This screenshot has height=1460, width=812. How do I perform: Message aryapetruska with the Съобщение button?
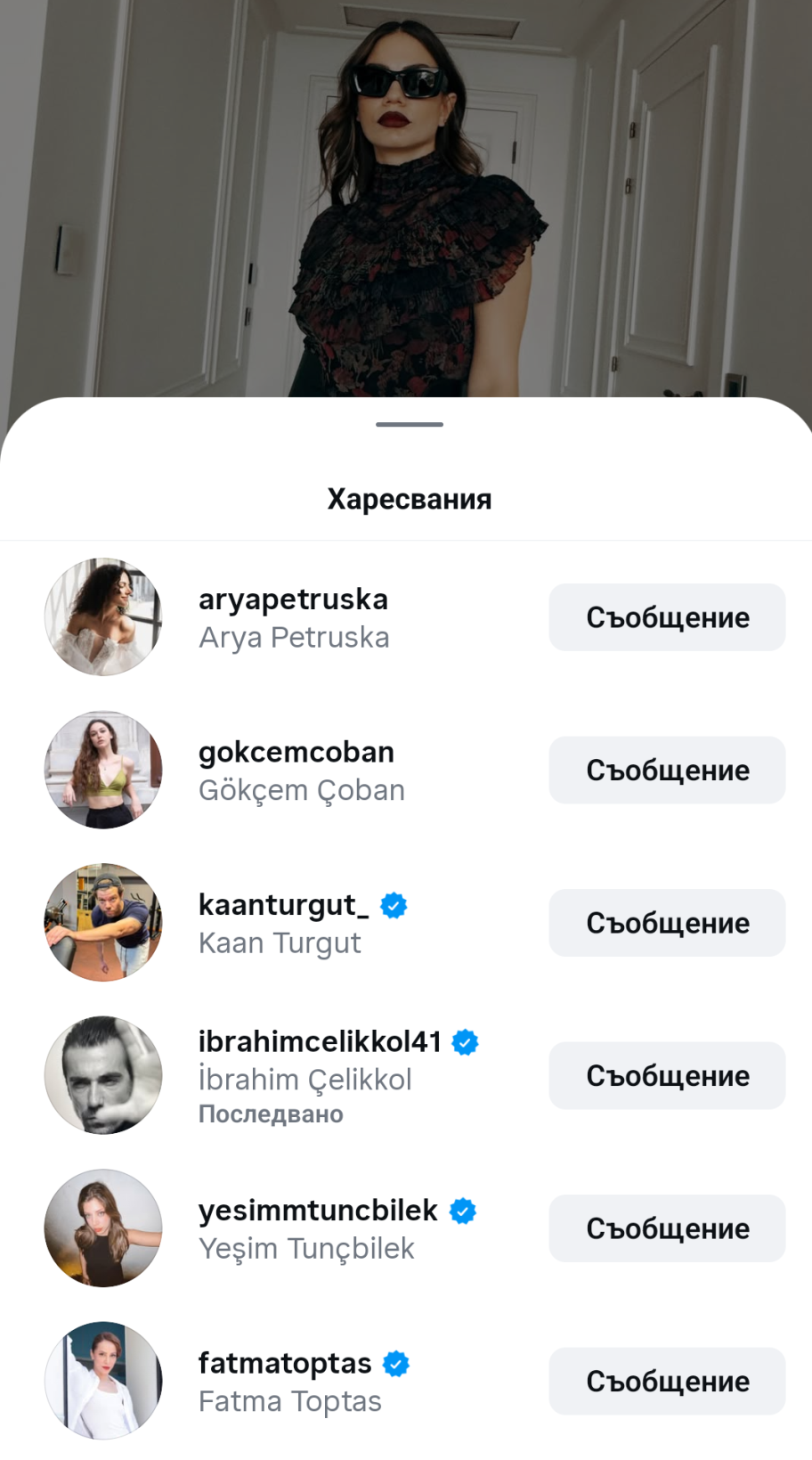click(x=667, y=617)
